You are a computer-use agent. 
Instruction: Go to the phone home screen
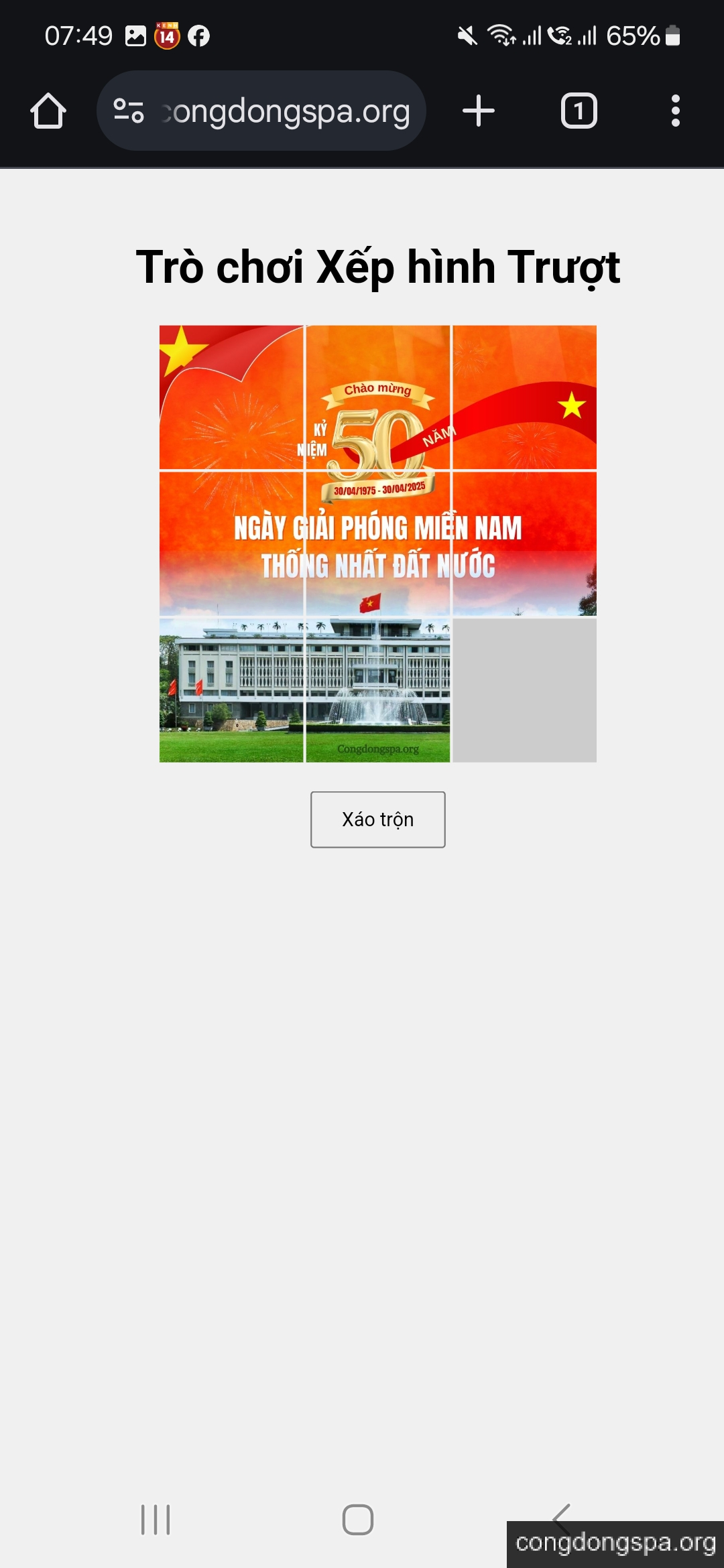pos(357,1519)
